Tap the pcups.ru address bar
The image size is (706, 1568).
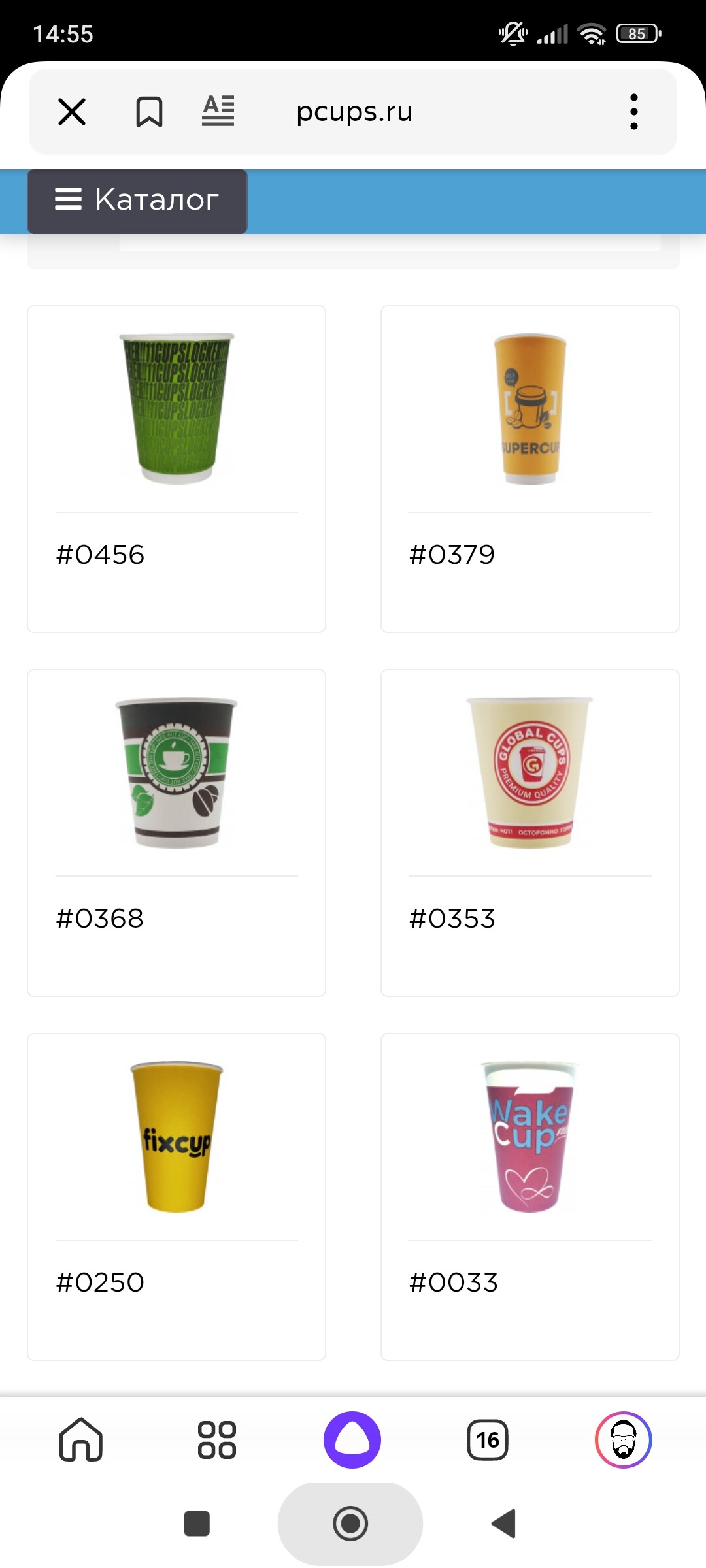pyautogui.click(x=354, y=112)
